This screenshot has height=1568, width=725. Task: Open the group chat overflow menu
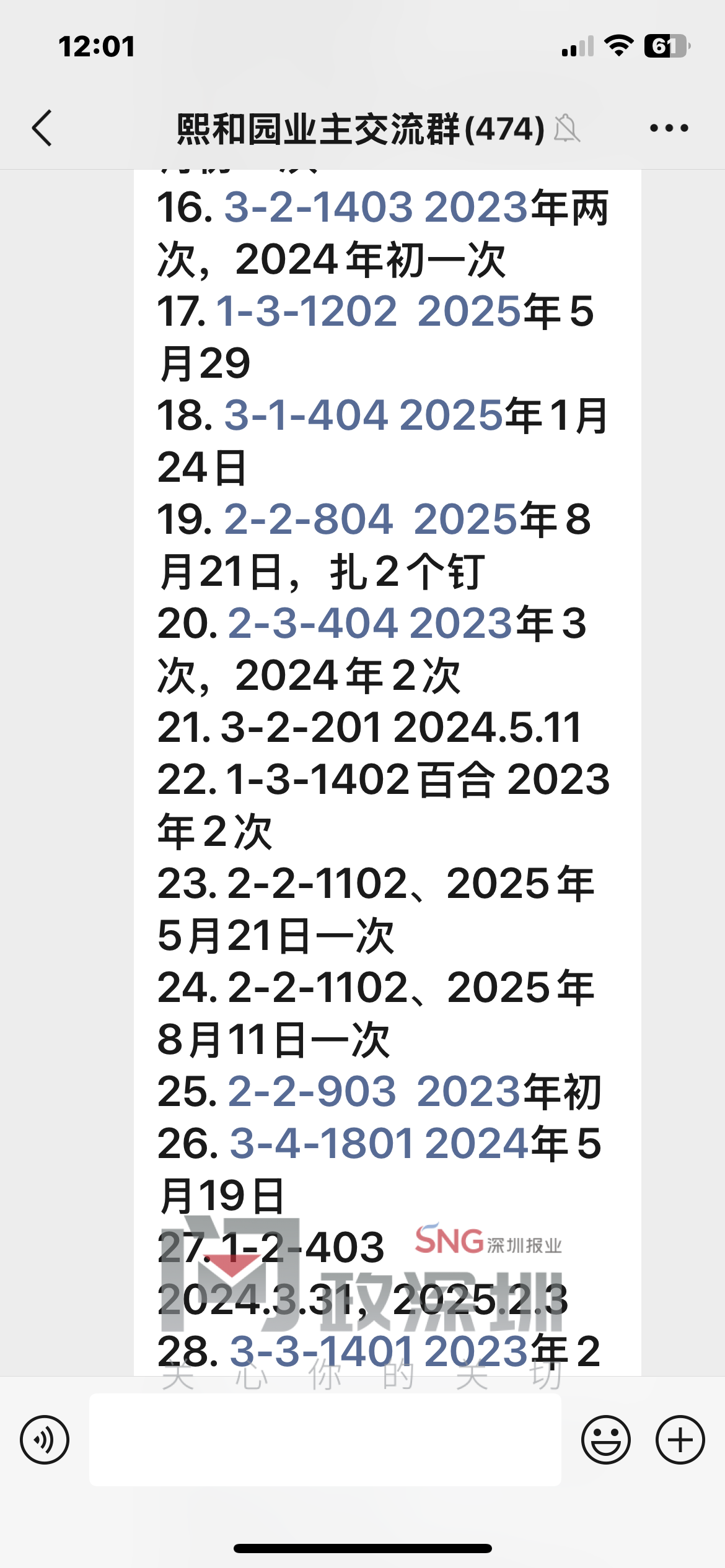[669, 128]
